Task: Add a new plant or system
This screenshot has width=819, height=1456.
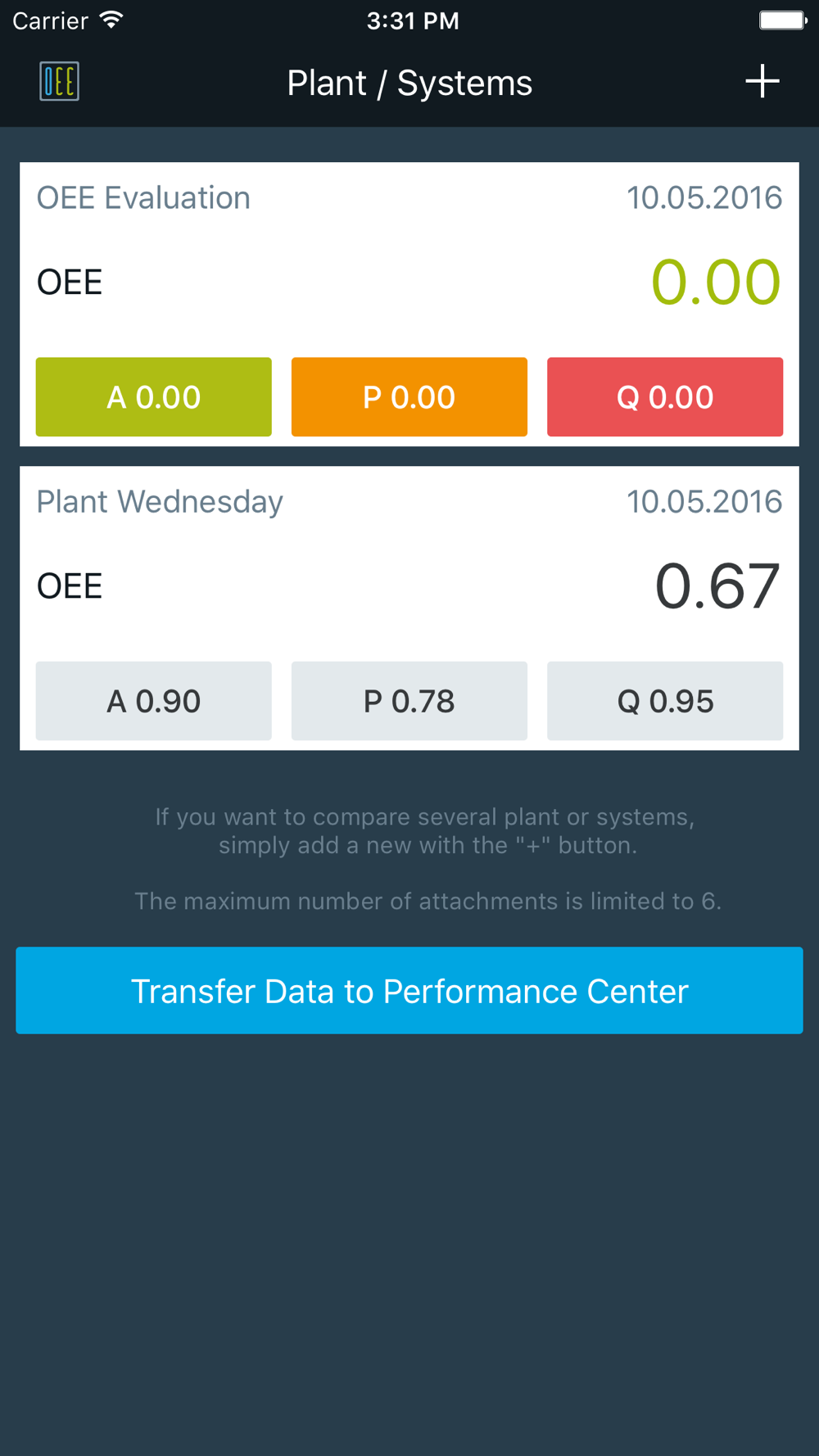Action: tap(762, 82)
